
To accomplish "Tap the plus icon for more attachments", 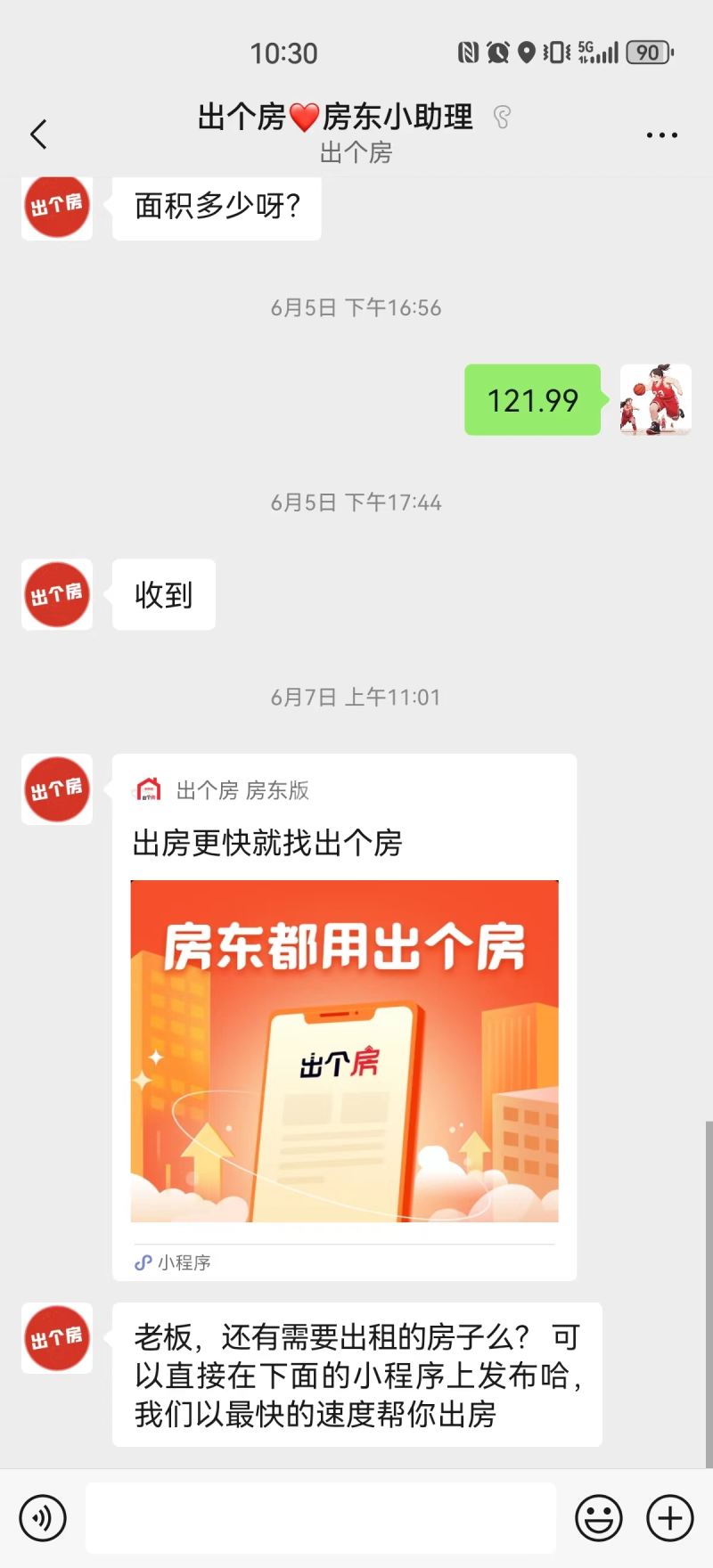I will tap(668, 1517).
